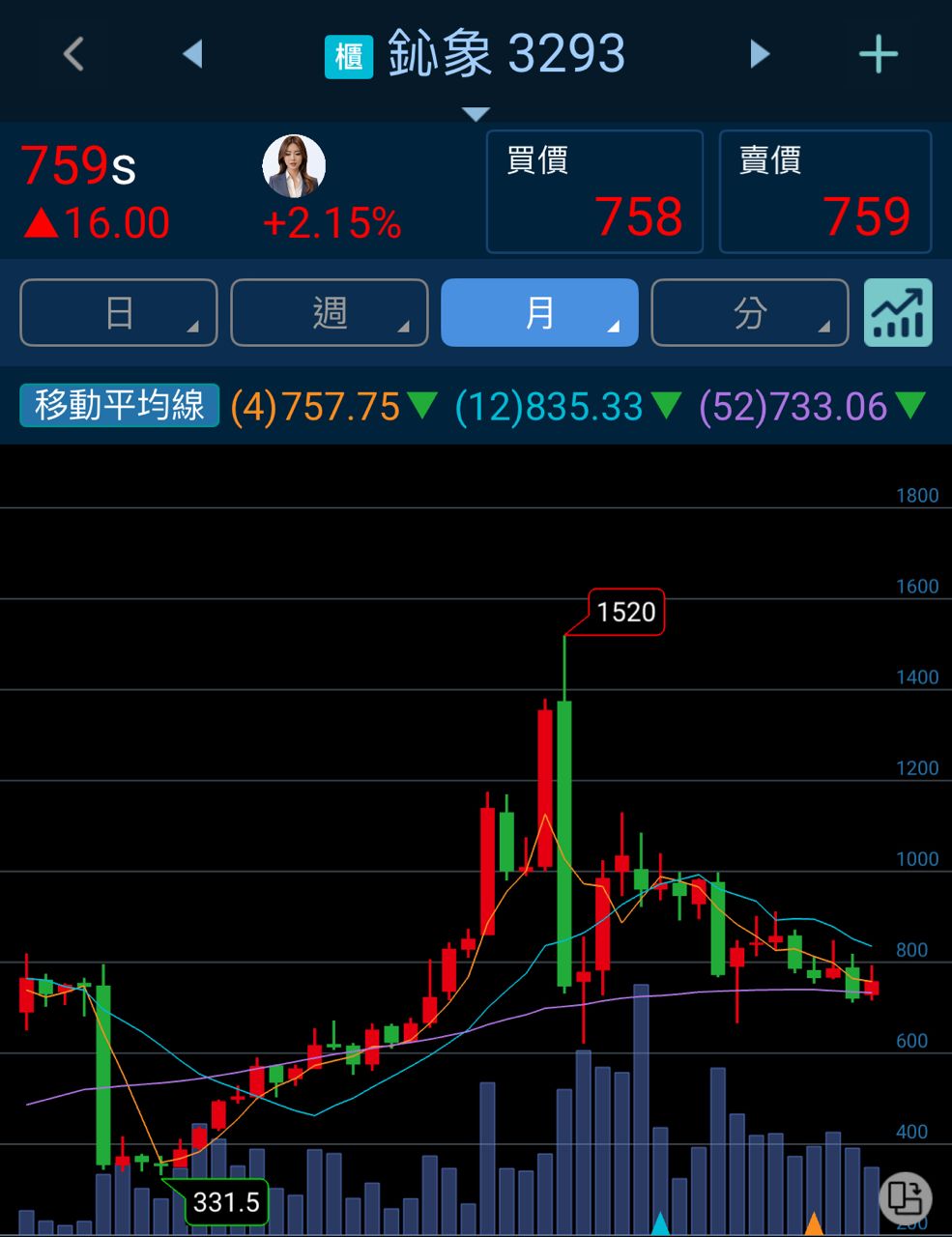Open the 賣價 759 ask box
This screenshot has height=1237, width=952.
[825, 191]
